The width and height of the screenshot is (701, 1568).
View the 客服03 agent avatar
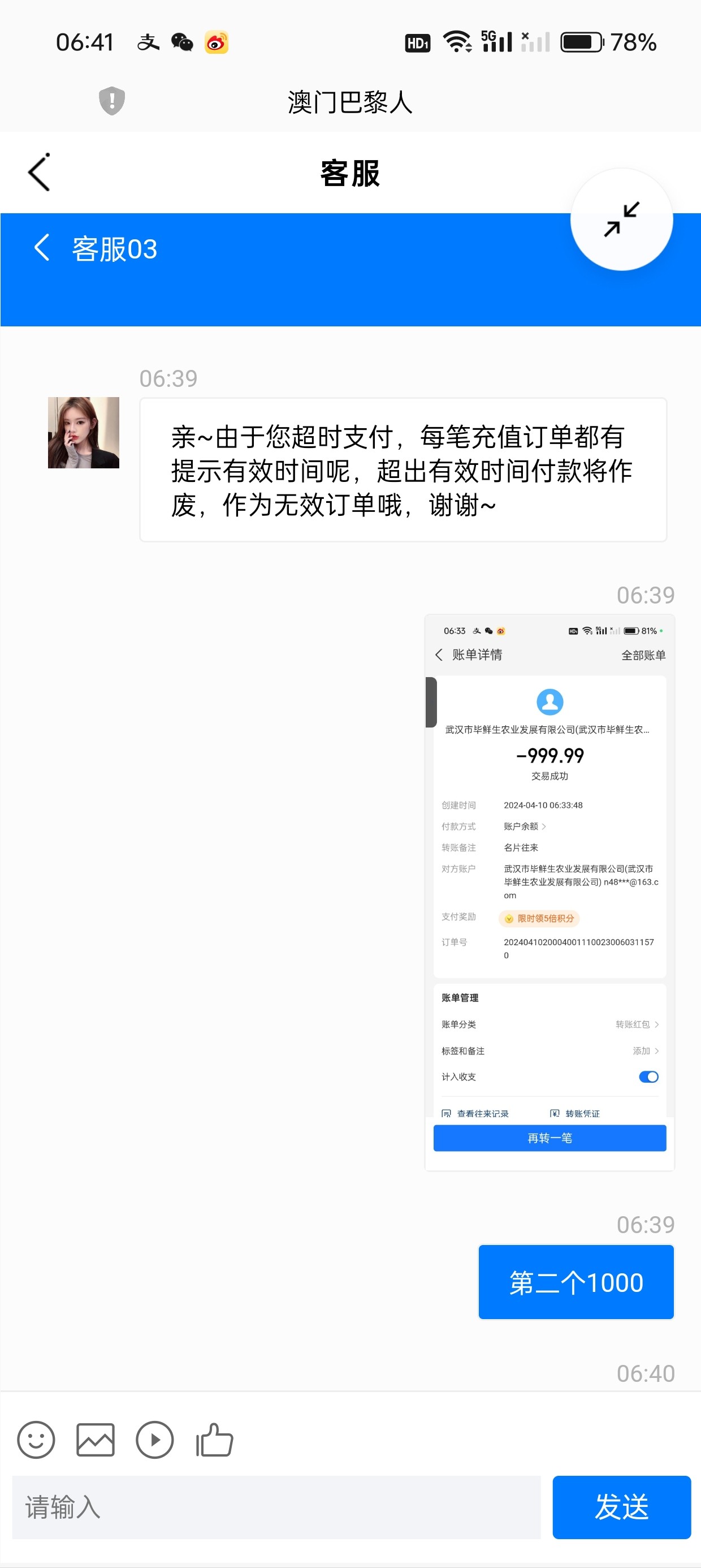83,433
